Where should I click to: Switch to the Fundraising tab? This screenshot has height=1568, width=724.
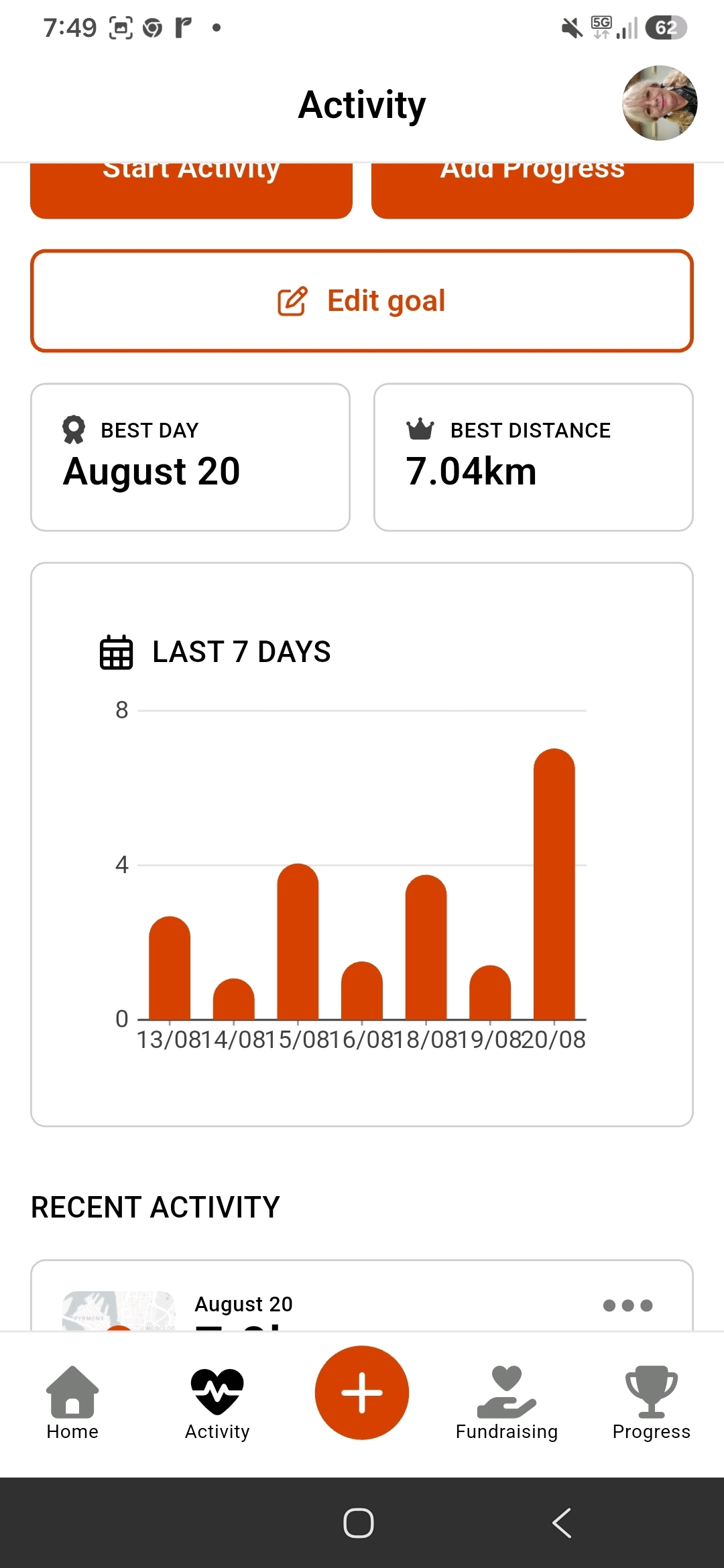click(507, 1403)
